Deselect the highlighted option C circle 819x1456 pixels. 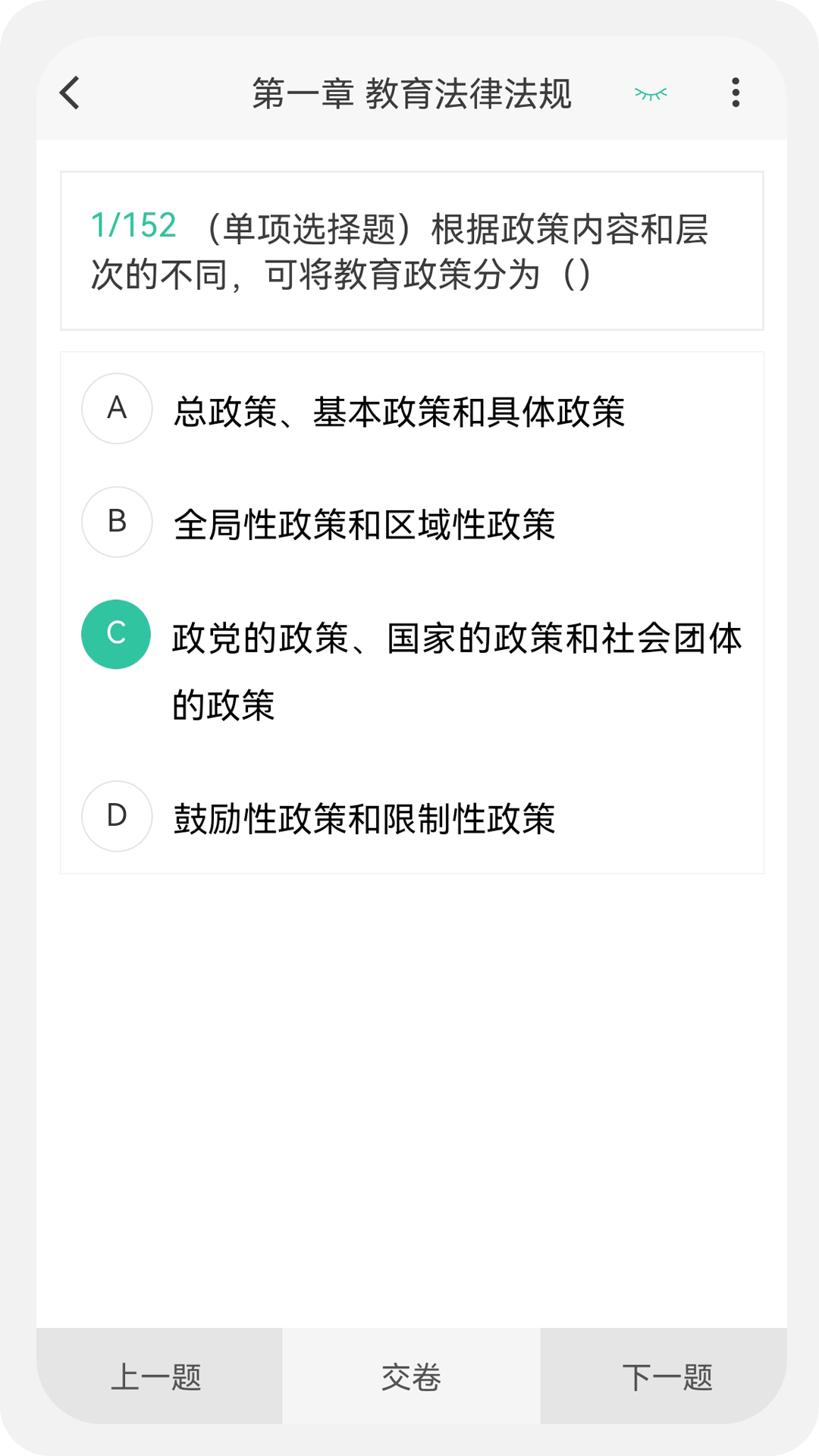tap(116, 634)
